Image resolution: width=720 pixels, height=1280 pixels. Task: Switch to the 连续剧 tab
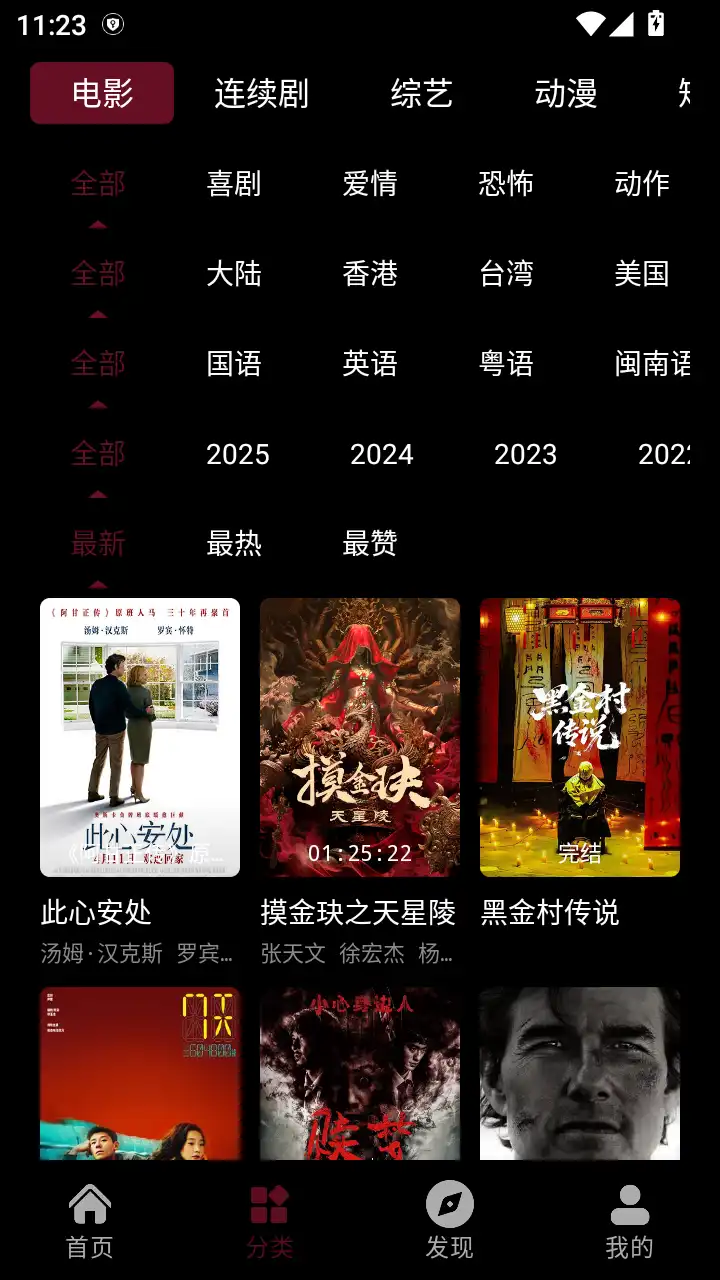(x=262, y=92)
